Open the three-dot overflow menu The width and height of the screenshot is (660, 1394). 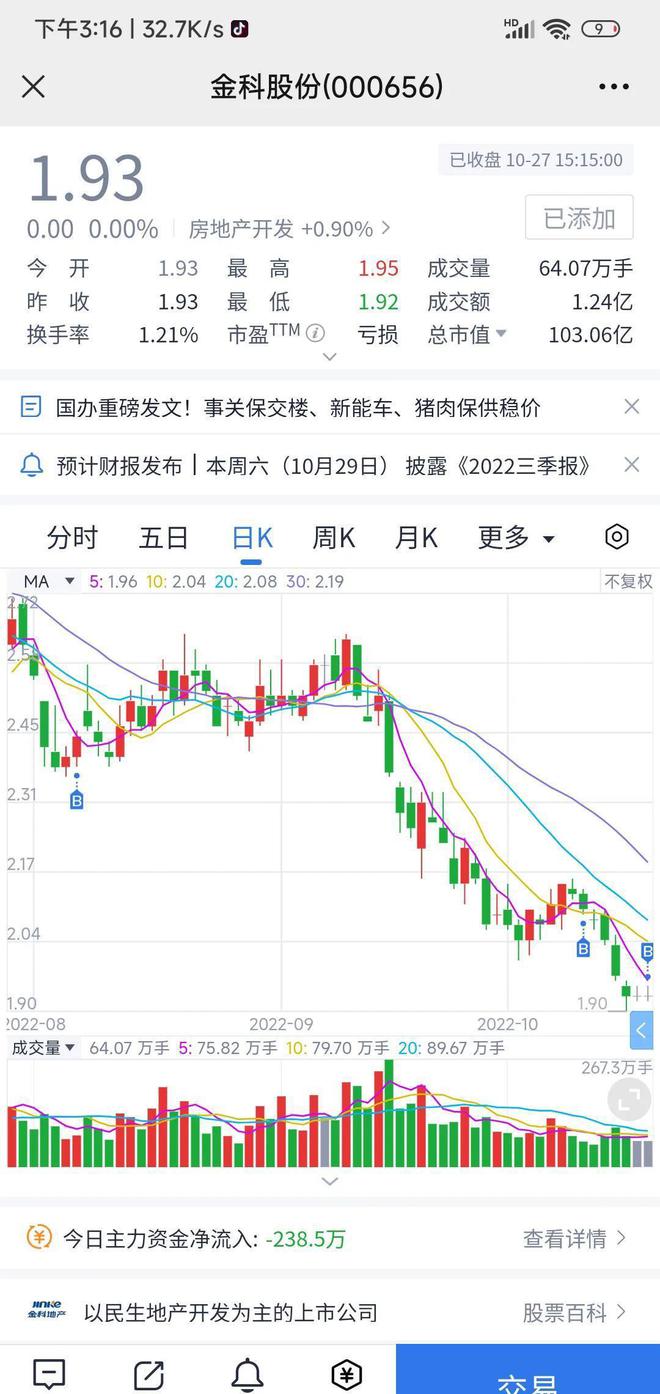click(x=614, y=87)
